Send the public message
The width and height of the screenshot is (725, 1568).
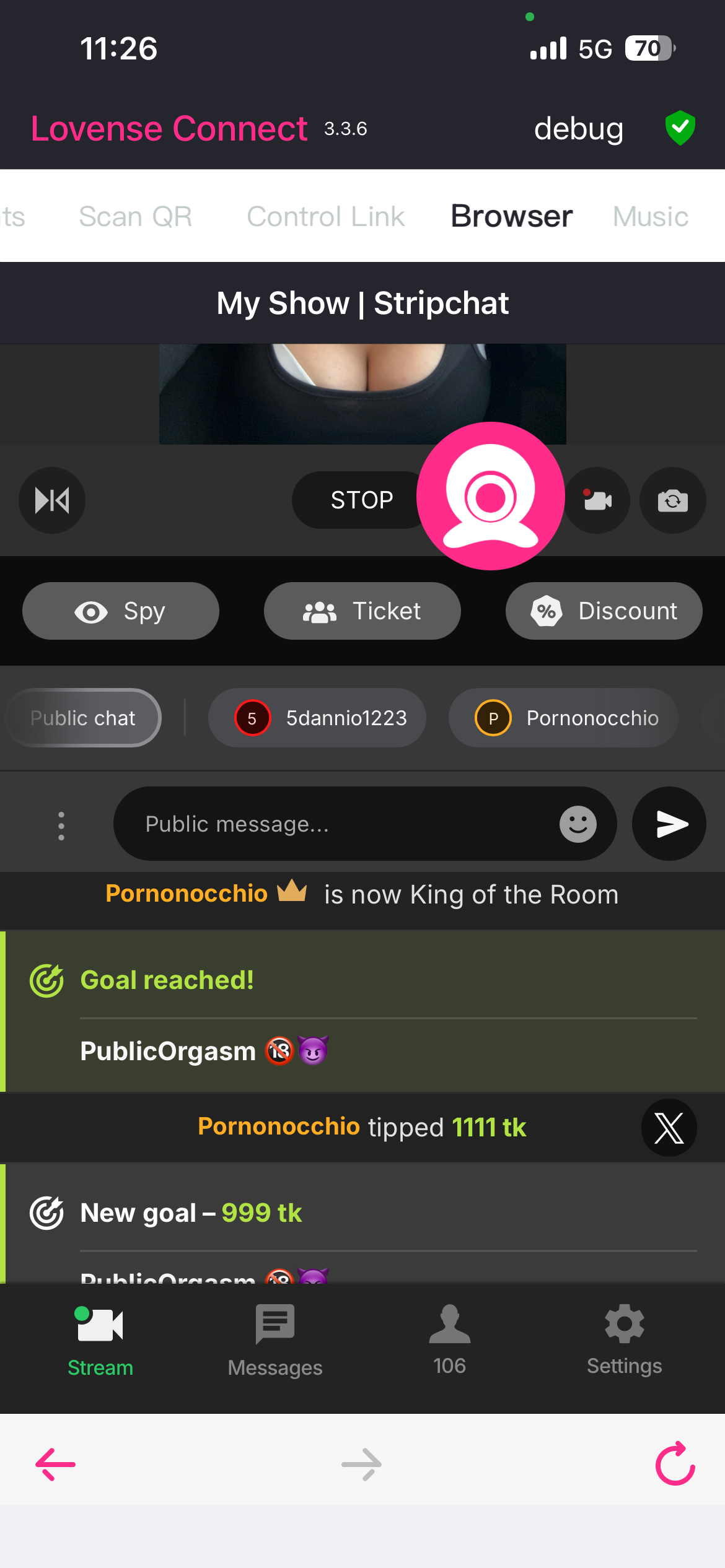(x=669, y=824)
